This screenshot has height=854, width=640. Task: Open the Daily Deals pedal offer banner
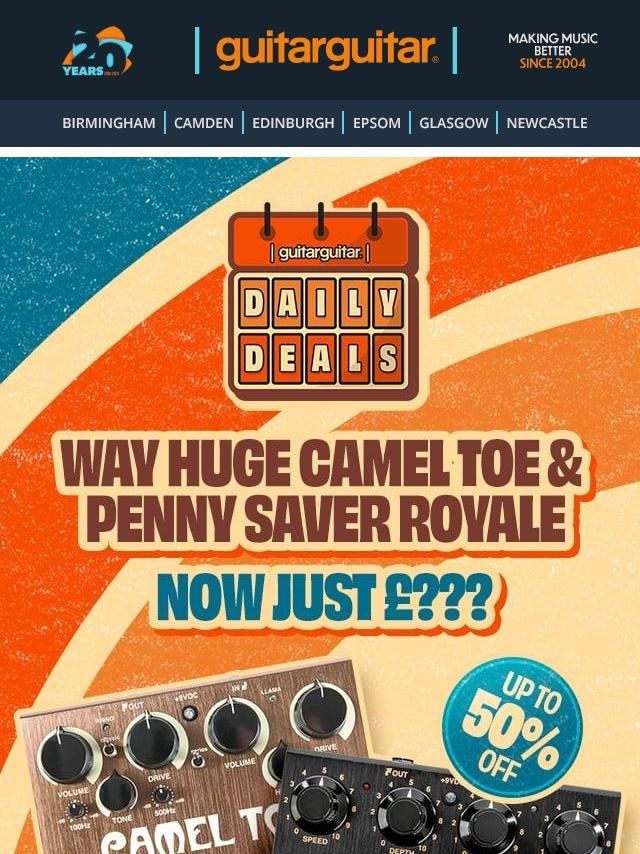click(320, 500)
